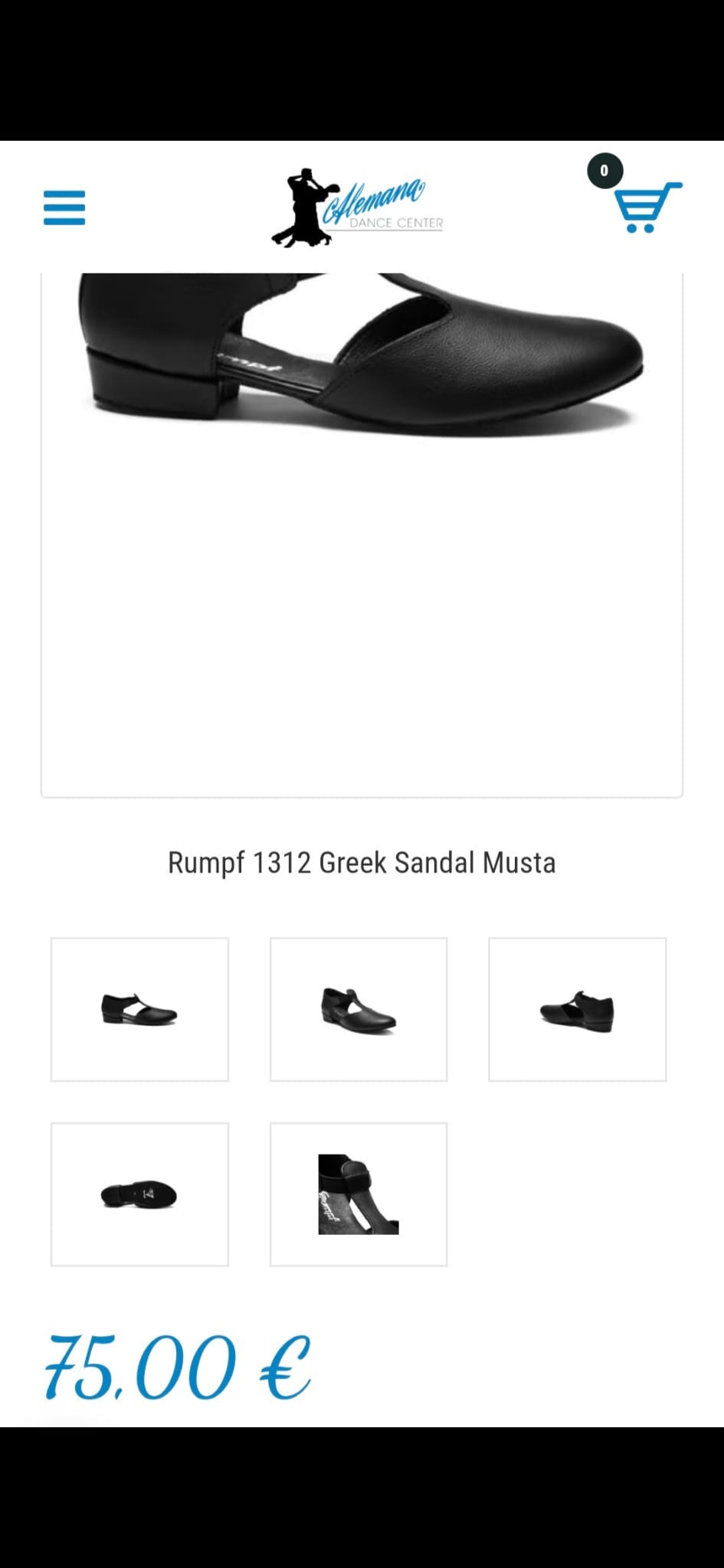
Task: Select the side-view shoe thumbnail
Action: tap(139, 1009)
